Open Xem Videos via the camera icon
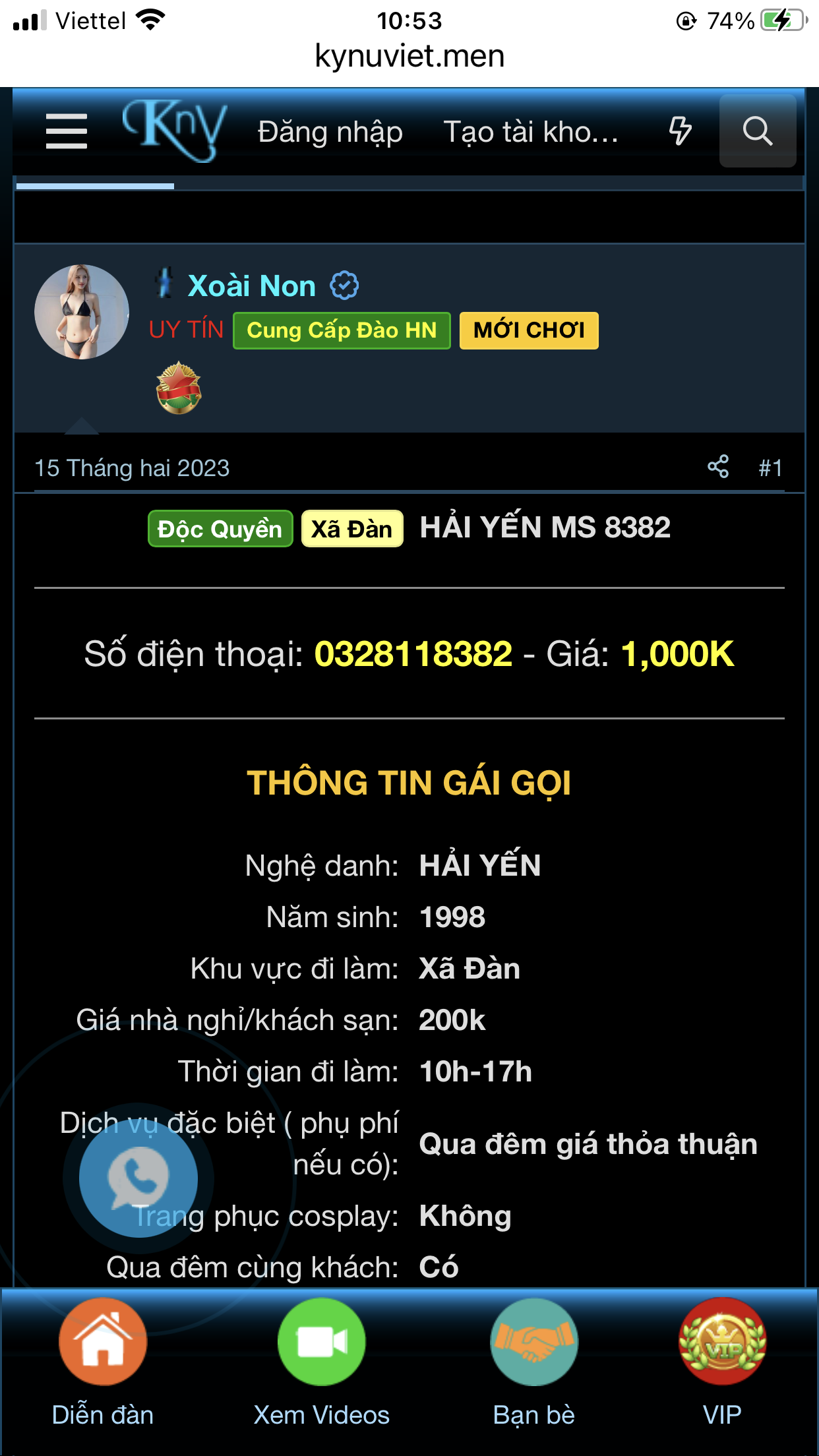Viewport: 819px width, 1456px height. (320, 1343)
